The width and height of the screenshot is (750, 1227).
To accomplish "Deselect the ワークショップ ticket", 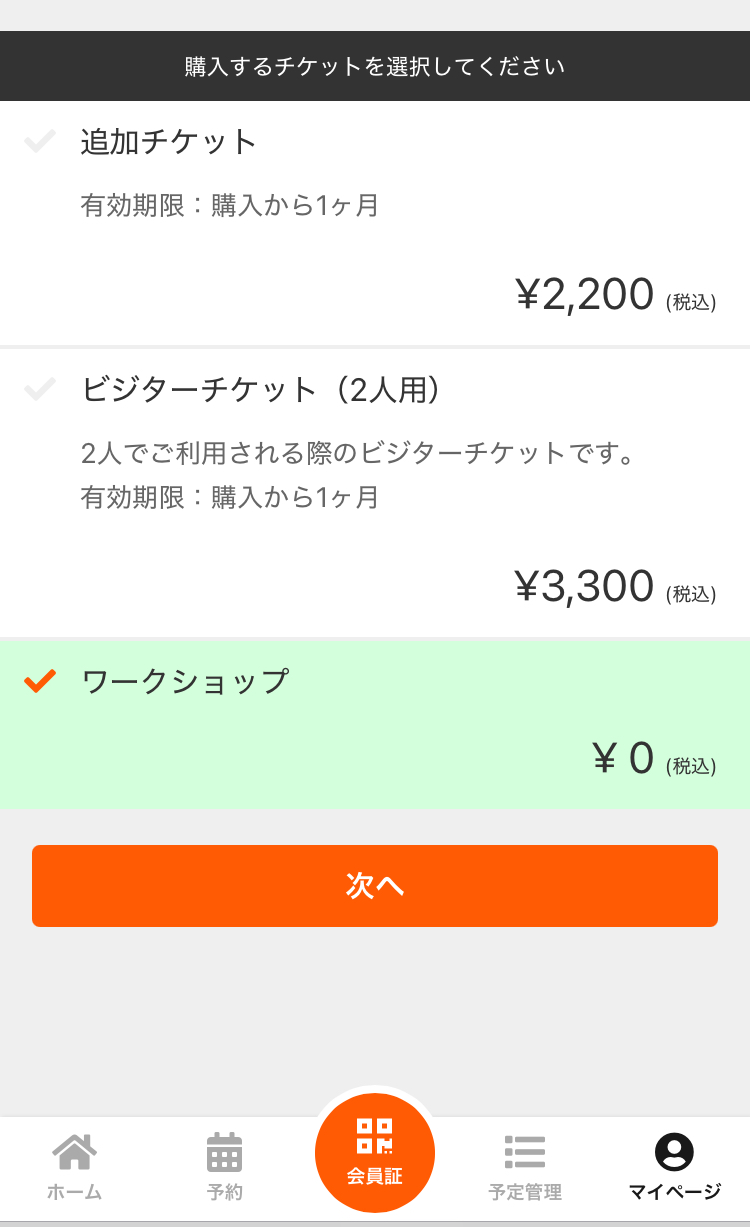I will pyautogui.click(x=375, y=724).
